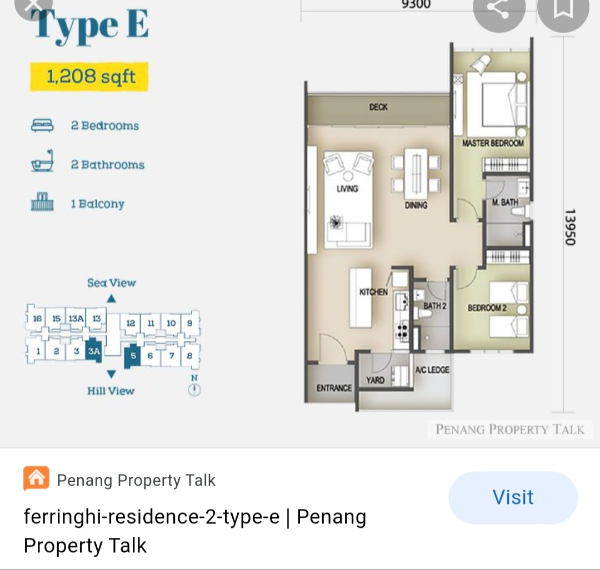Bookmark the image to a collection
Screen dimensions: 600x570
(563, 8)
